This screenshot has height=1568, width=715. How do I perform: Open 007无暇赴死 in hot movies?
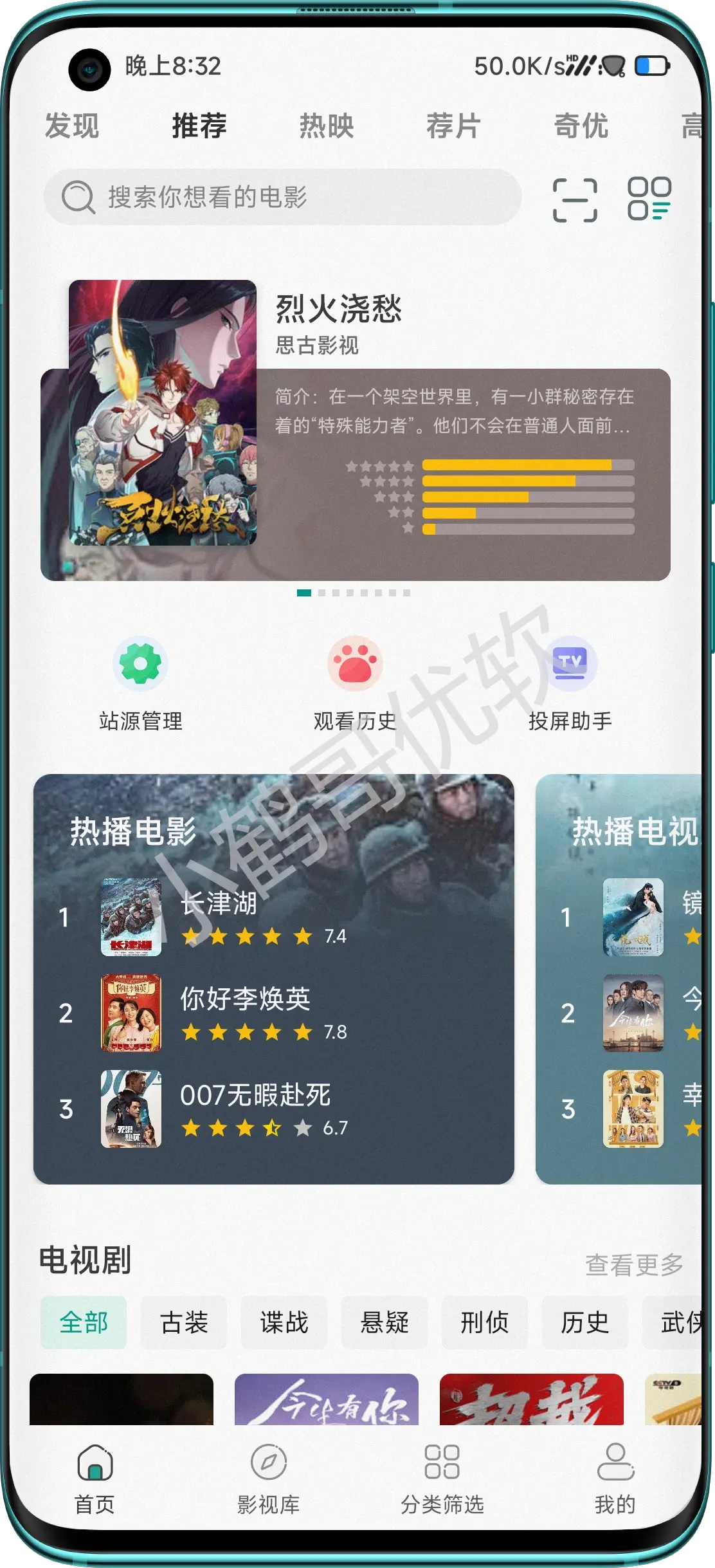(x=255, y=1109)
